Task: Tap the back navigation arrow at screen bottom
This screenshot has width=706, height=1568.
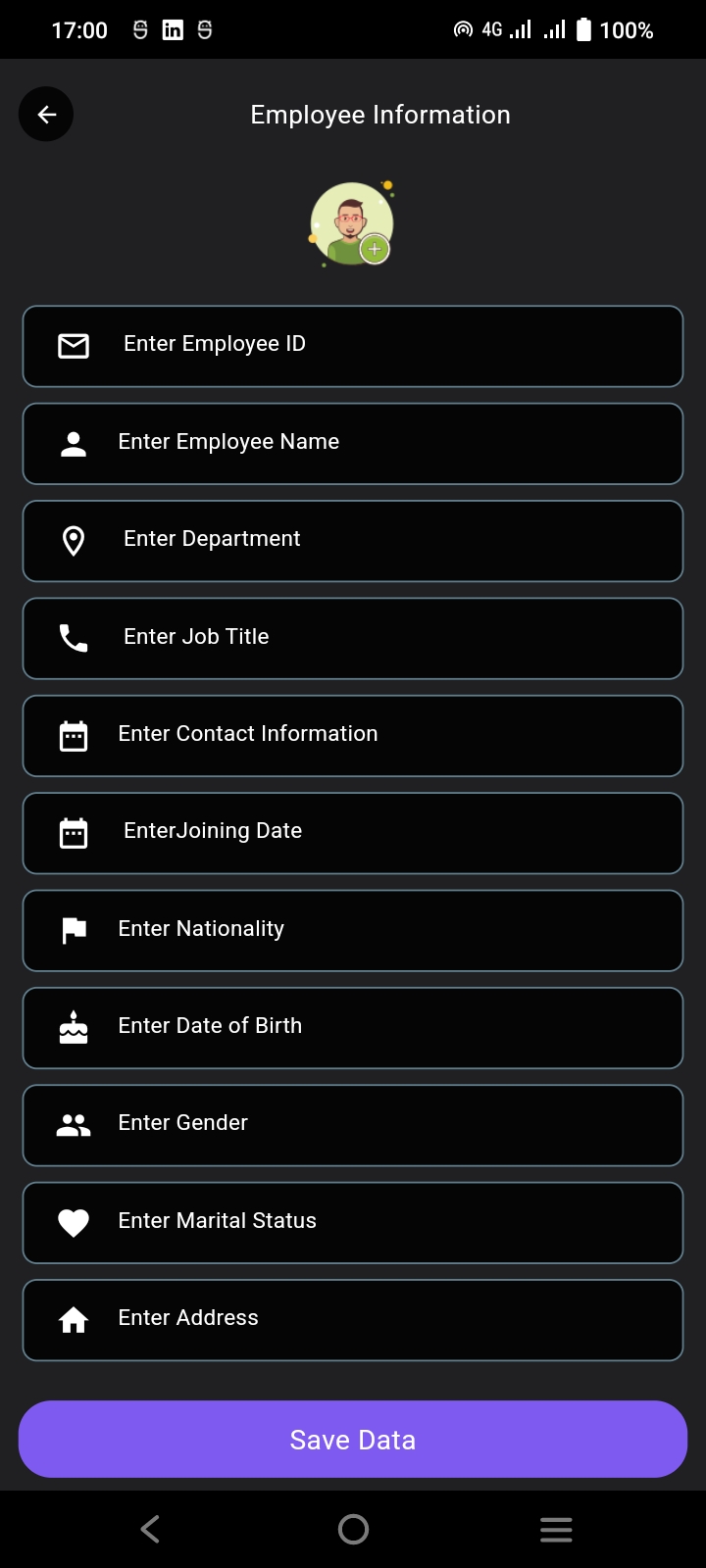Action: (149, 1528)
